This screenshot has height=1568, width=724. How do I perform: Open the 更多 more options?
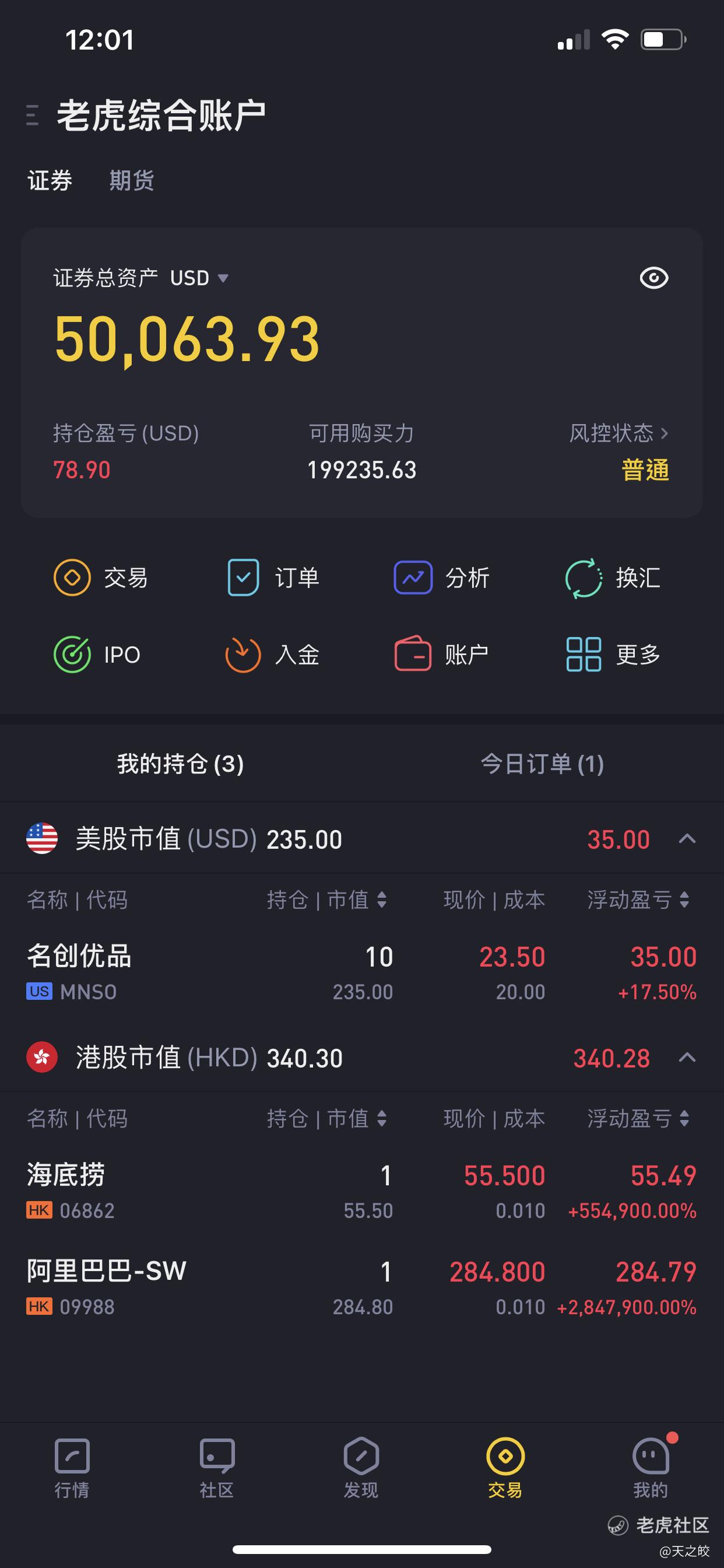tap(613, 654)
